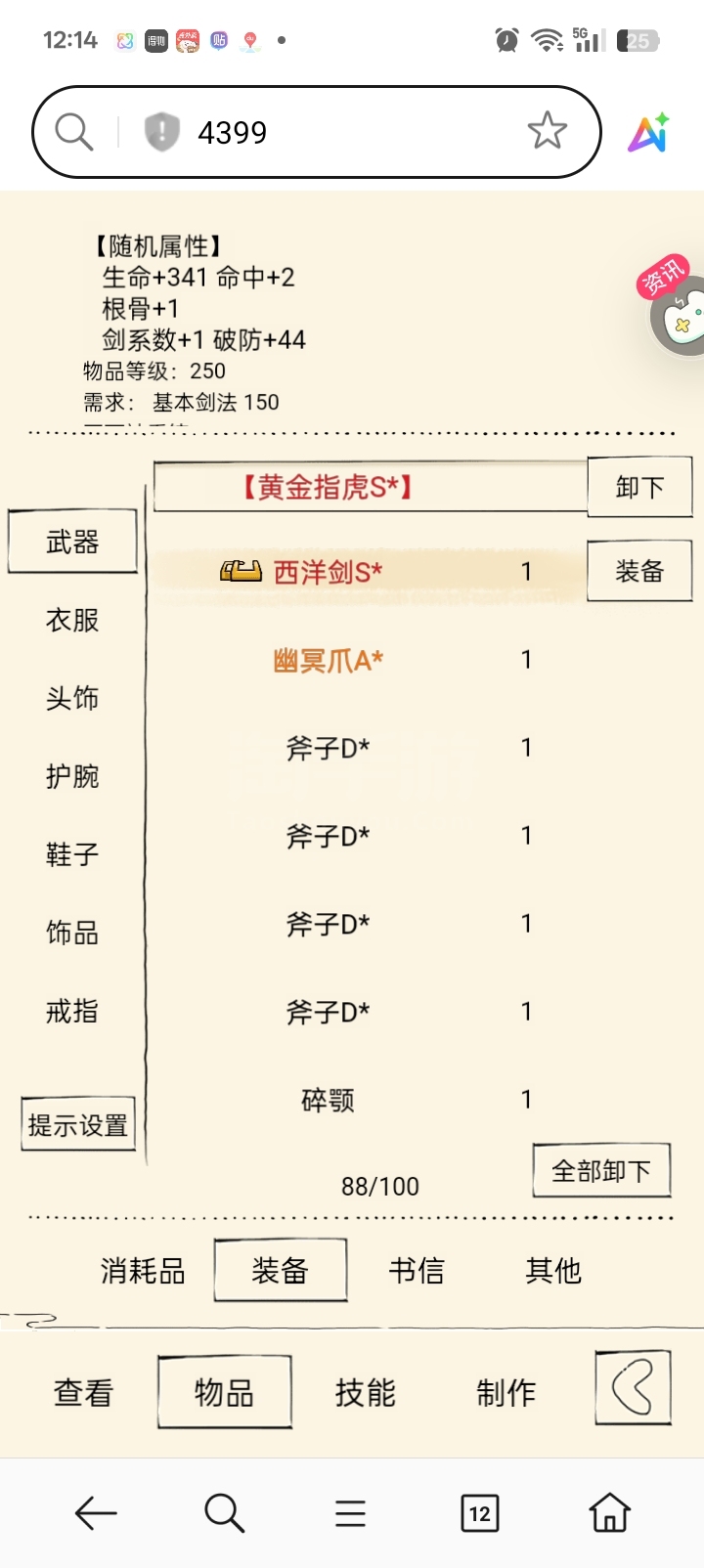
Task: Tap 全部卸下 to unequip everything
Action: pyautogui.click(x=601, y=1170)
